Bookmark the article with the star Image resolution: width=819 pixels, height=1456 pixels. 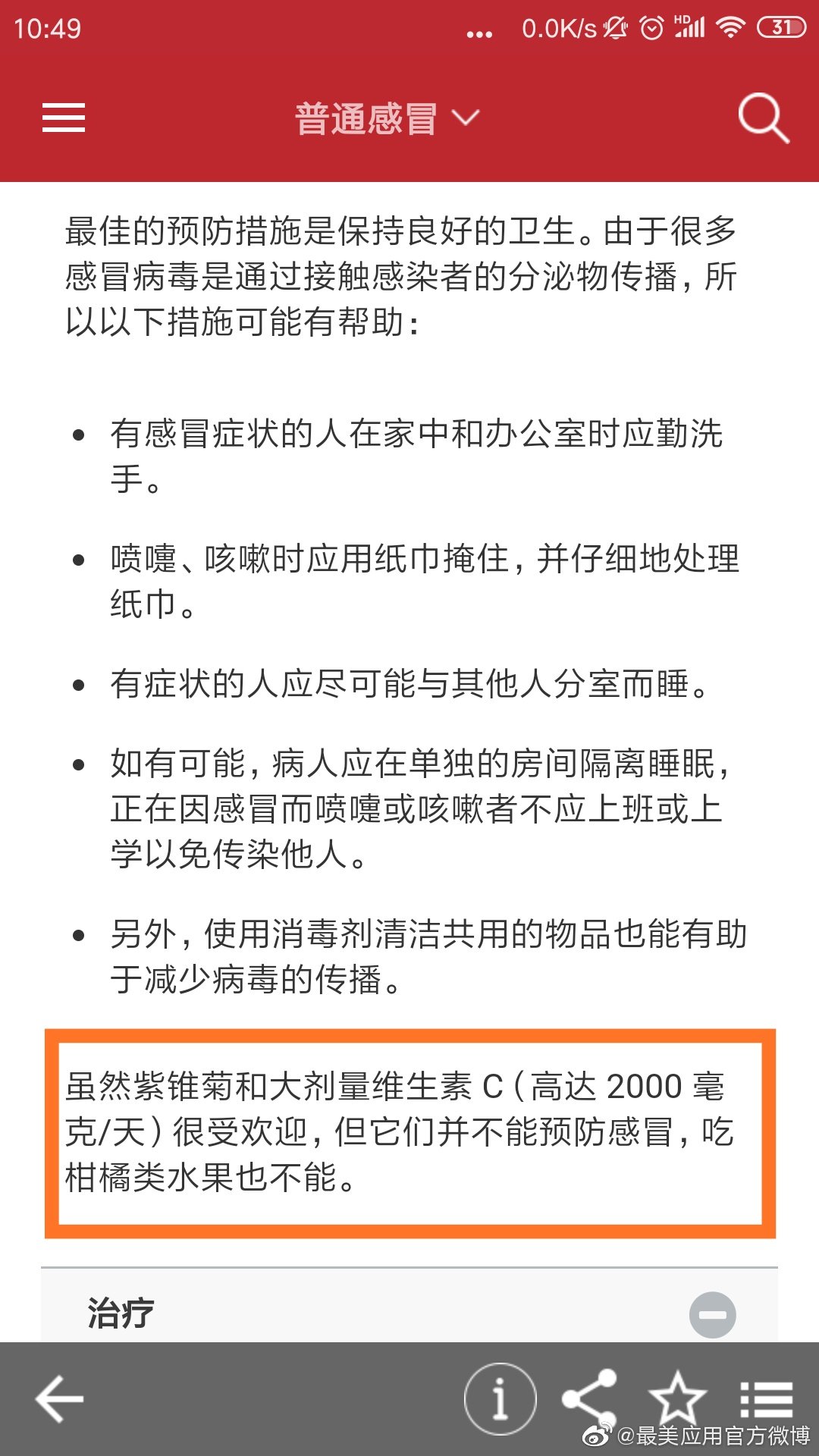(677, 1398)
